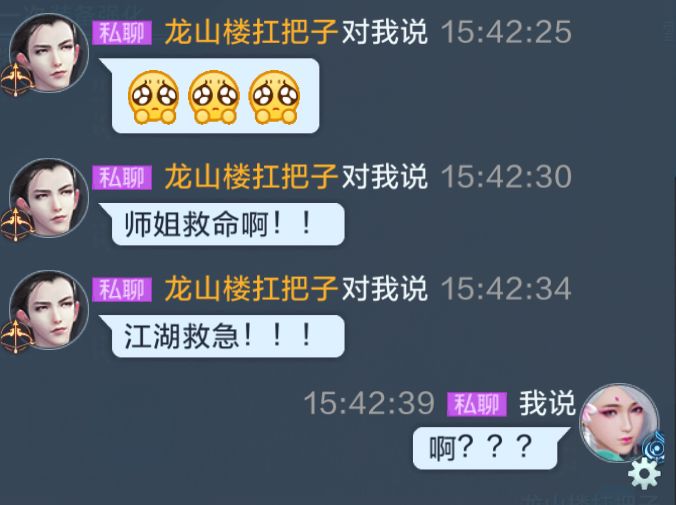Image resolution: width=676 pixels, height=505 pixels.
Task: Open the gear settings icon beside my avatar
Action: (646, 473)
